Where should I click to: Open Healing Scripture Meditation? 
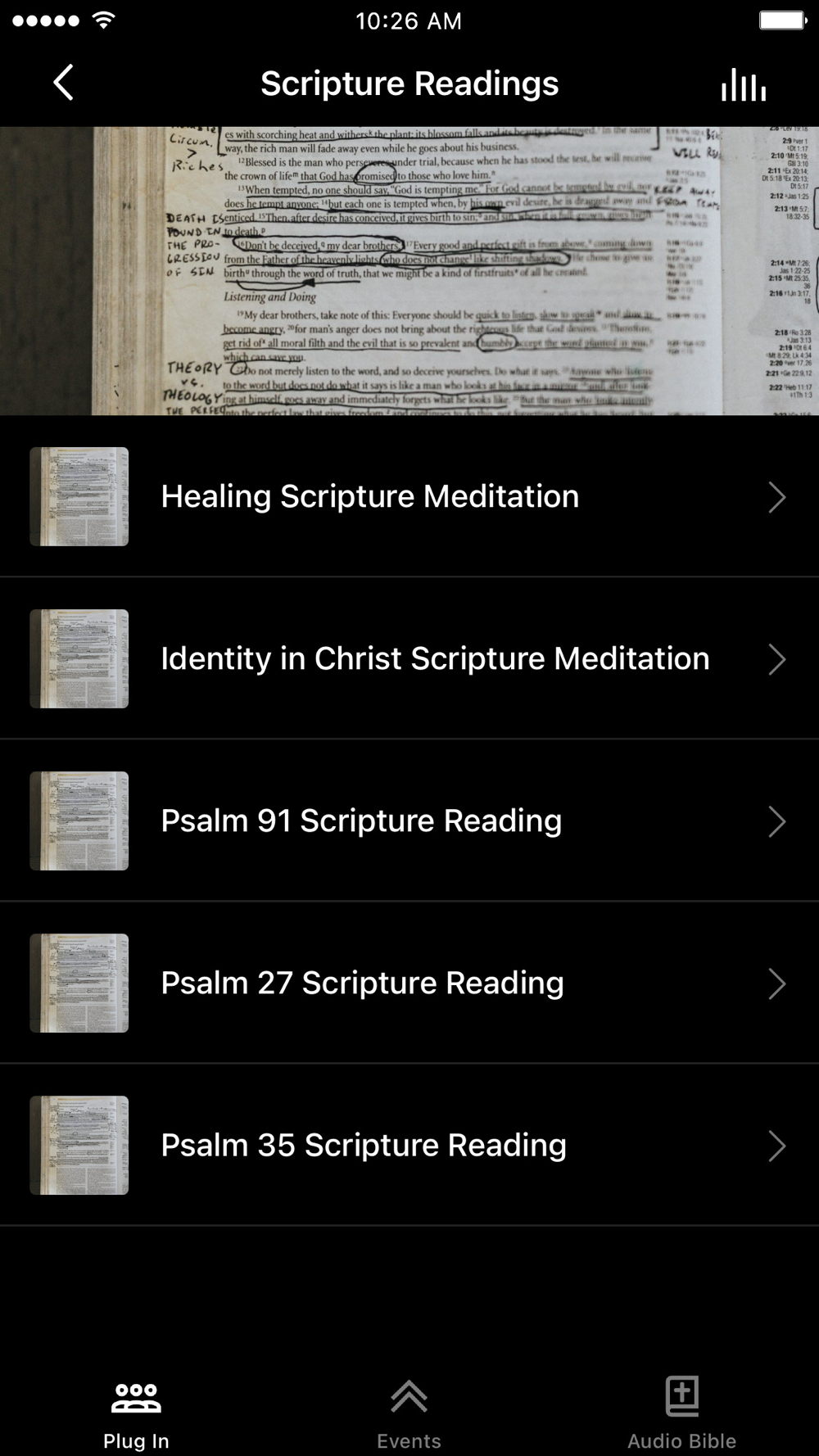[409, 496]
